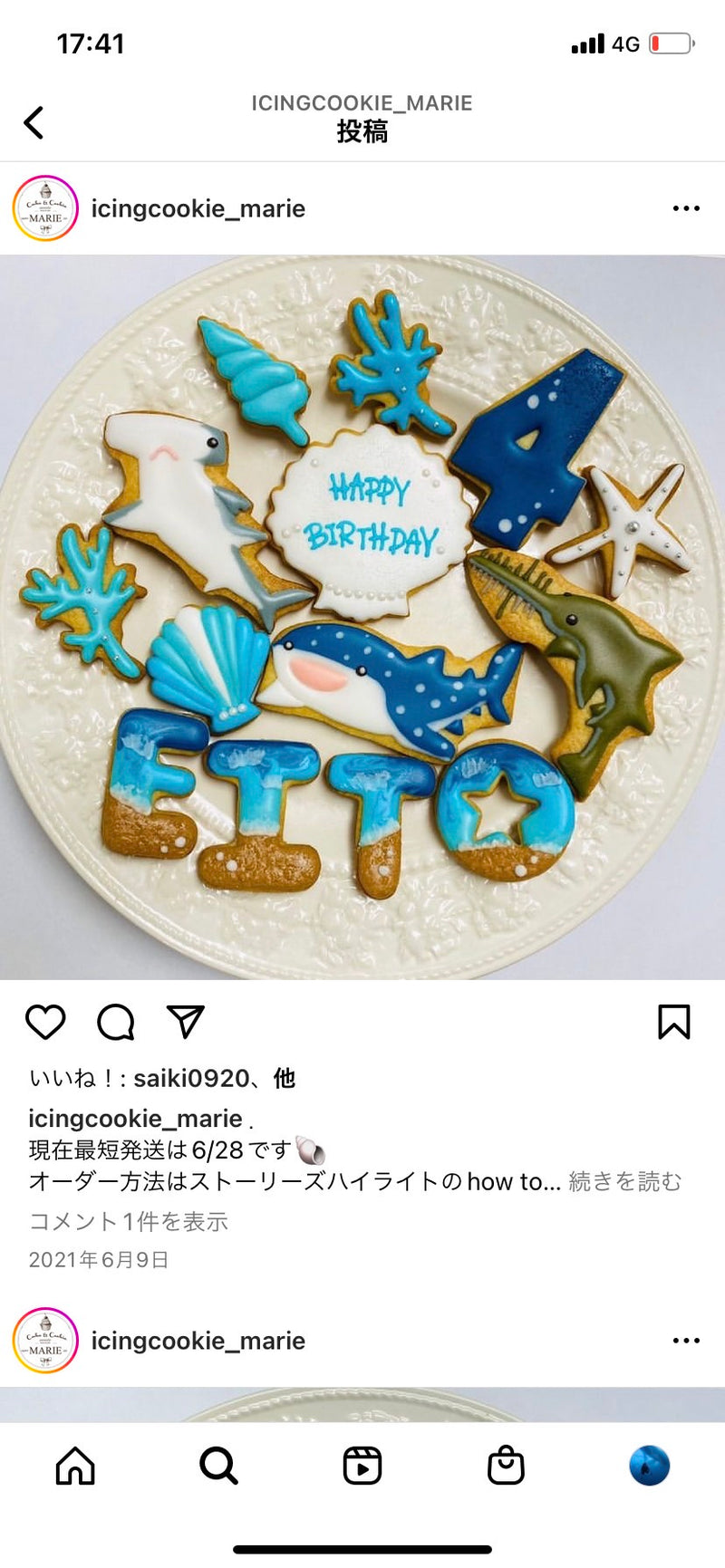Viewport: 725px width, 1568px height.
Task: Switch to the Home tab
Action: (75, 1466)
